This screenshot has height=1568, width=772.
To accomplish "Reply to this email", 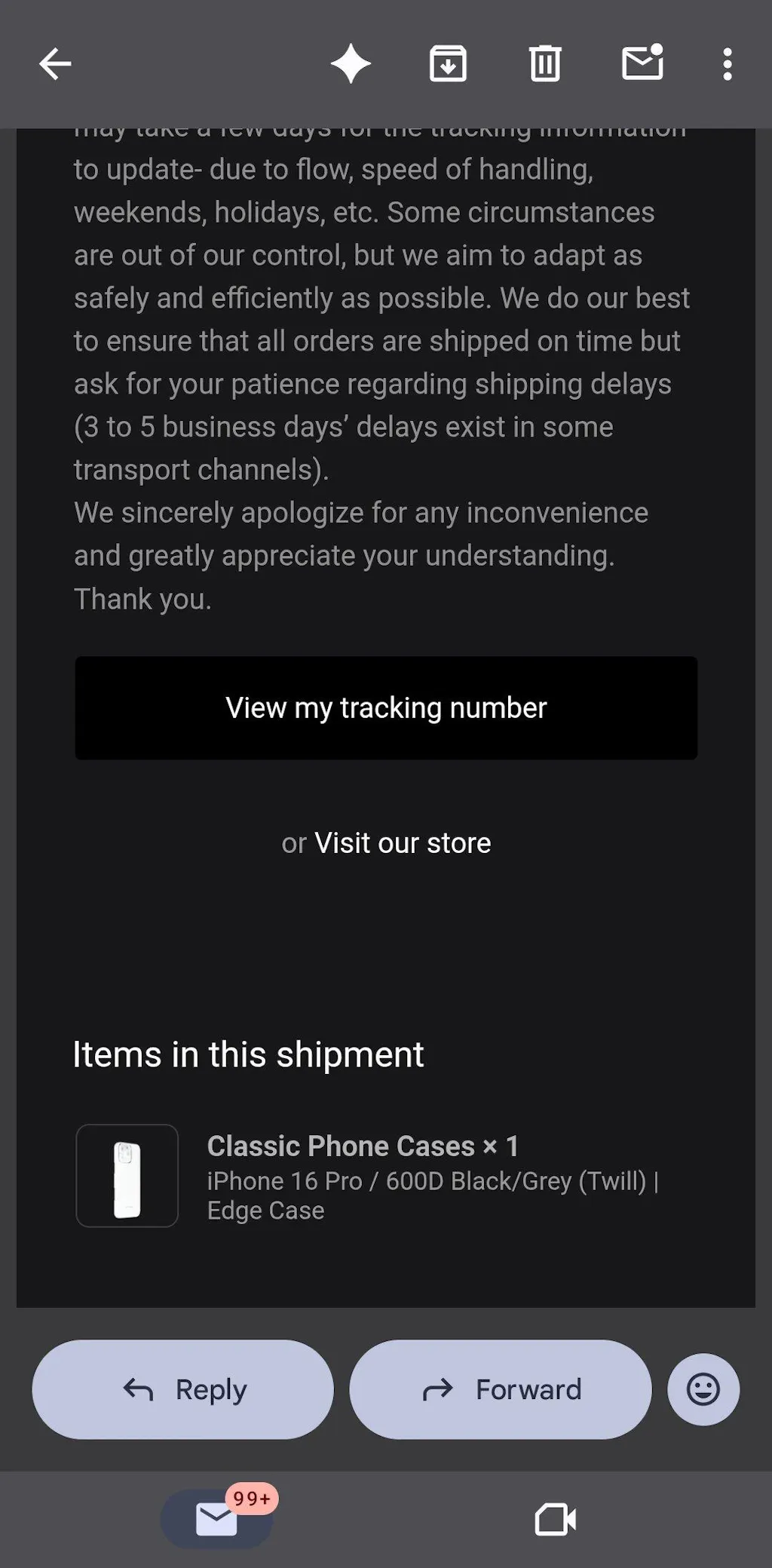I will tap(183, 1389).
